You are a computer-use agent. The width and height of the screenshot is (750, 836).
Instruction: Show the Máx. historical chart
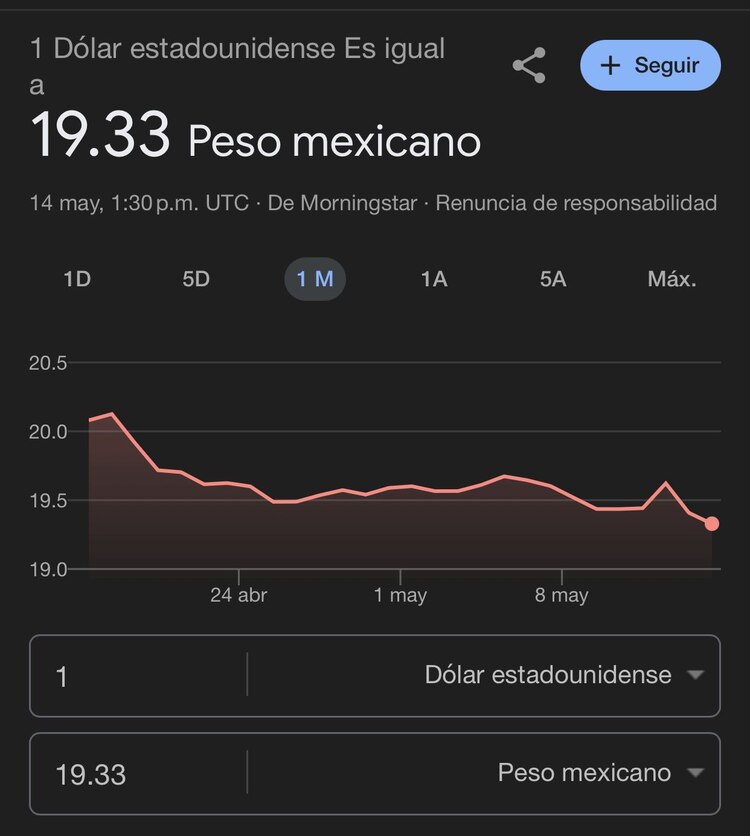(671, 280)
